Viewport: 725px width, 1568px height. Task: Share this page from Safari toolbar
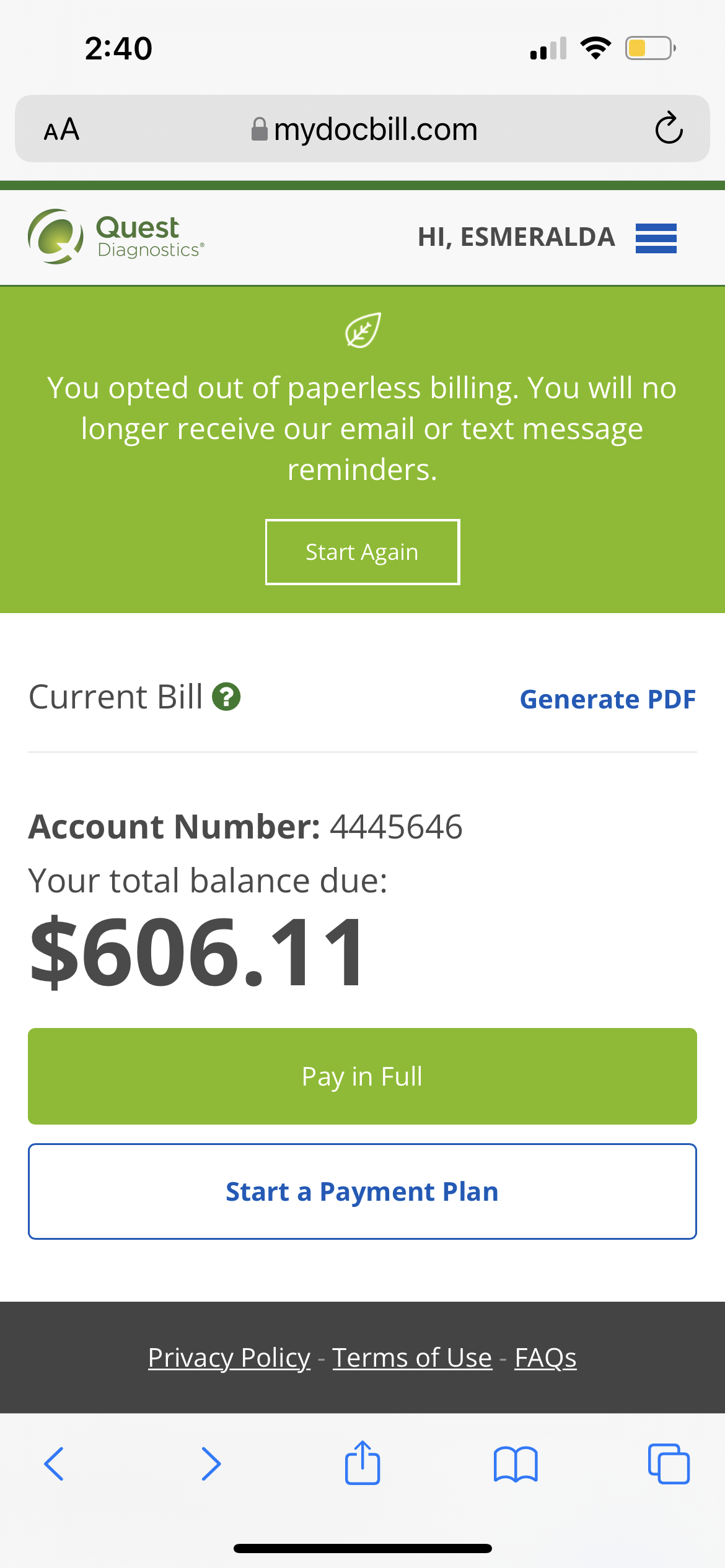click(362, 1463)
